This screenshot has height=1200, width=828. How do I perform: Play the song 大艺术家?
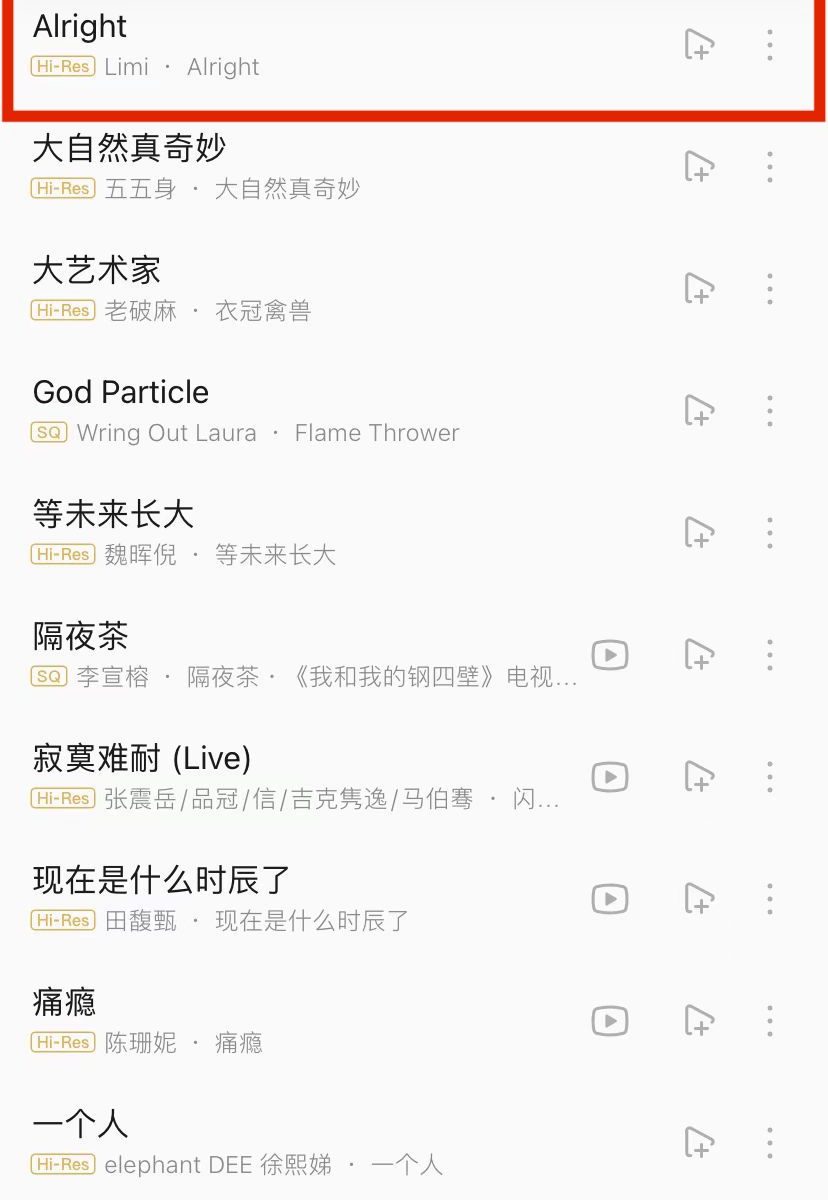tap(300, 289)
